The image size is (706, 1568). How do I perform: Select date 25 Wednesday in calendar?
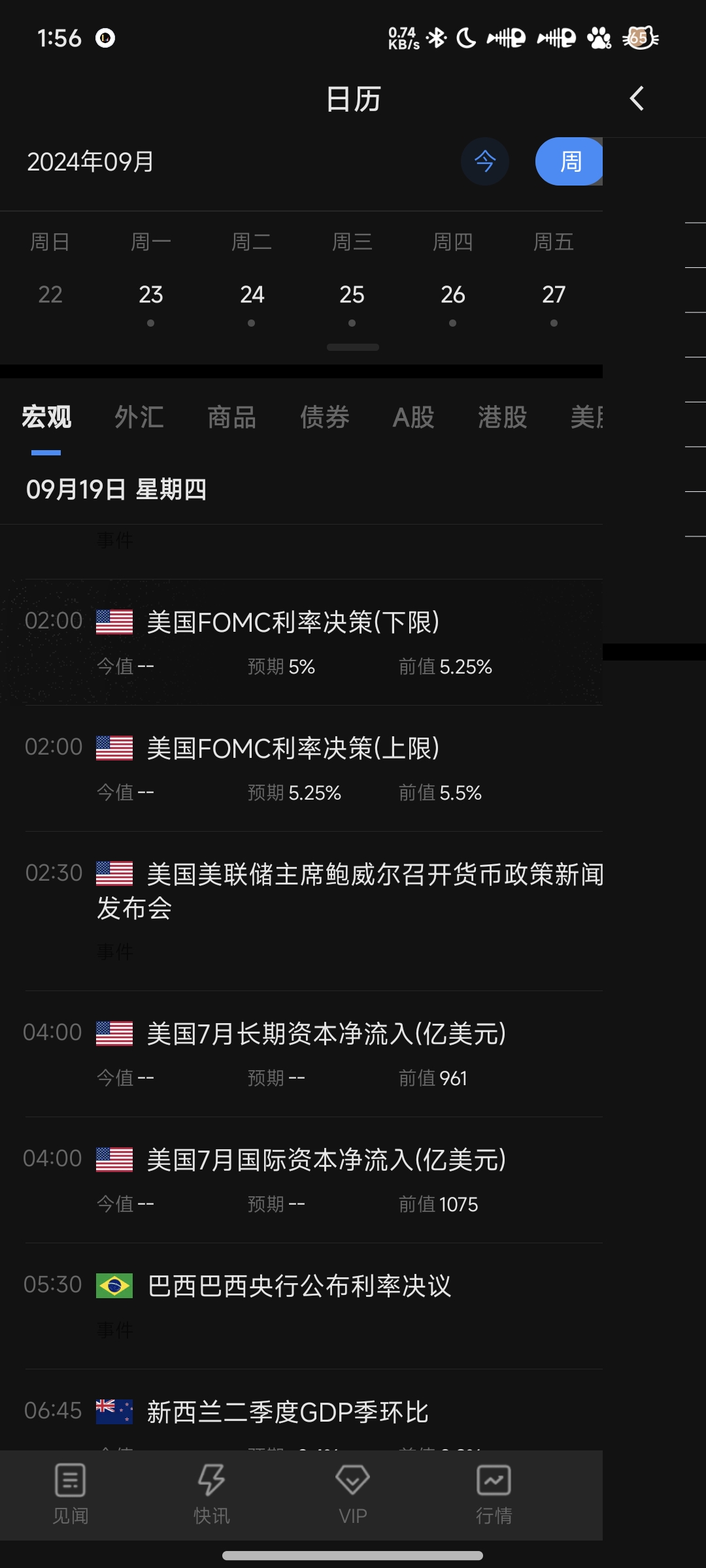[352, 295]
